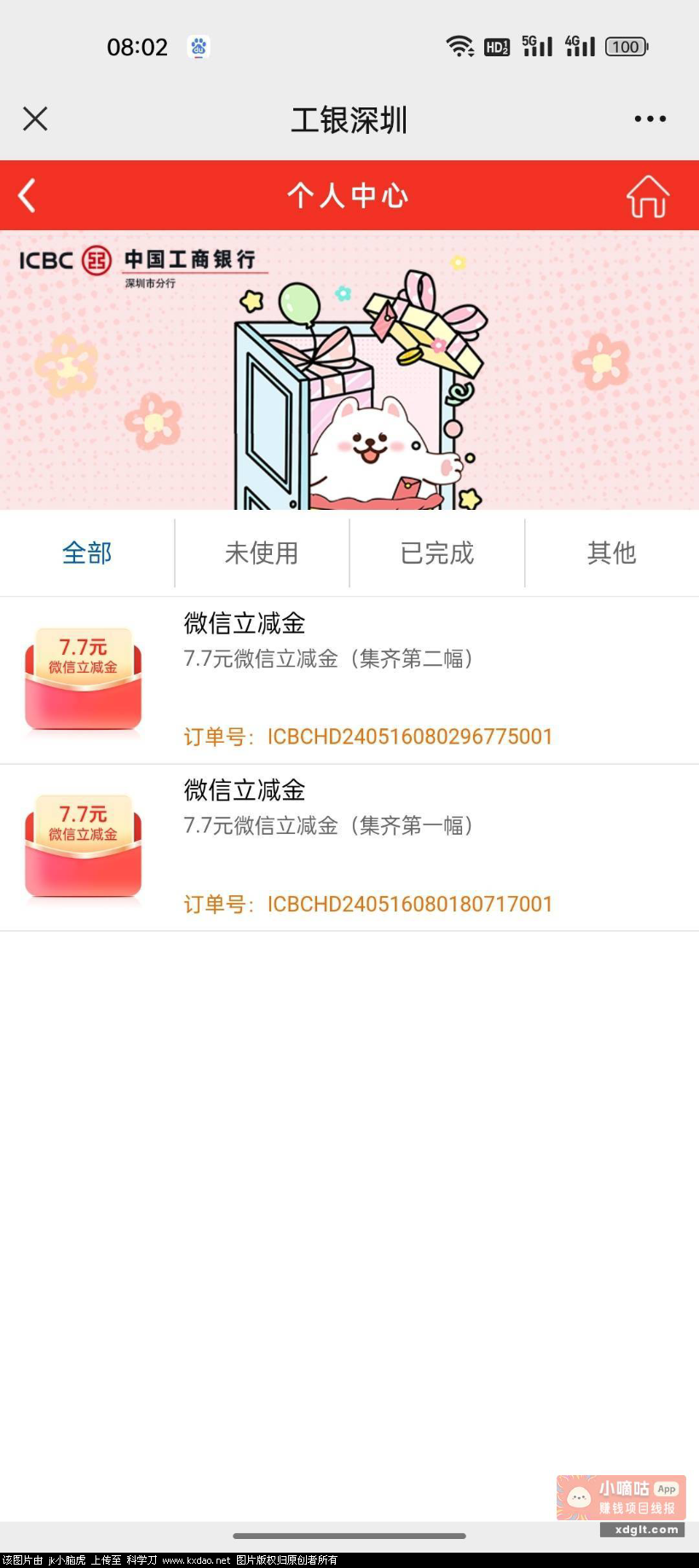The width and height of the screenshot is (699, 1568).
Task: Close the 工银深圳 mini program page
Action: (x=35, y=119)
